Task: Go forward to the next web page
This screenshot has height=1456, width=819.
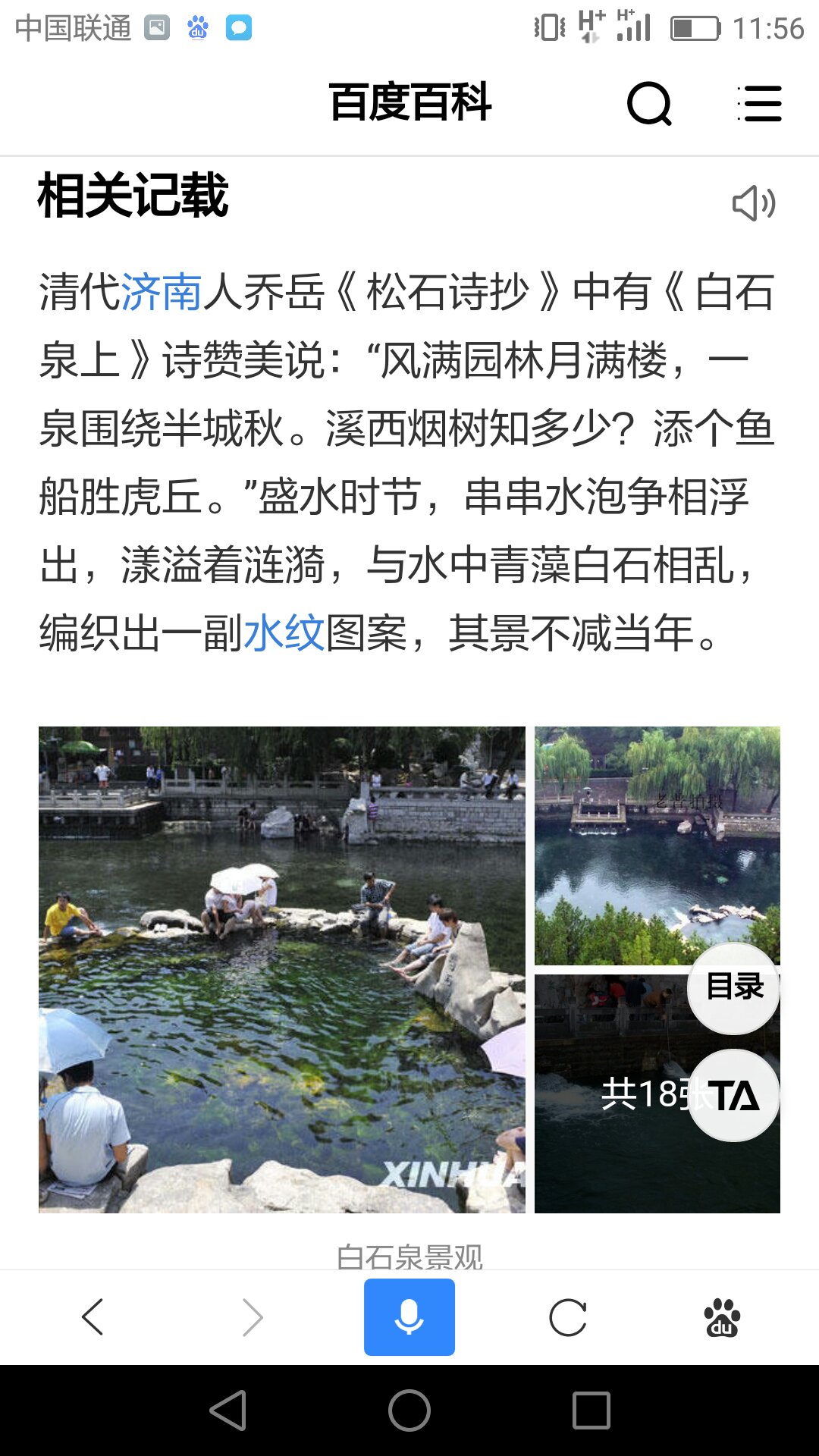Action: click(252, 1316)
